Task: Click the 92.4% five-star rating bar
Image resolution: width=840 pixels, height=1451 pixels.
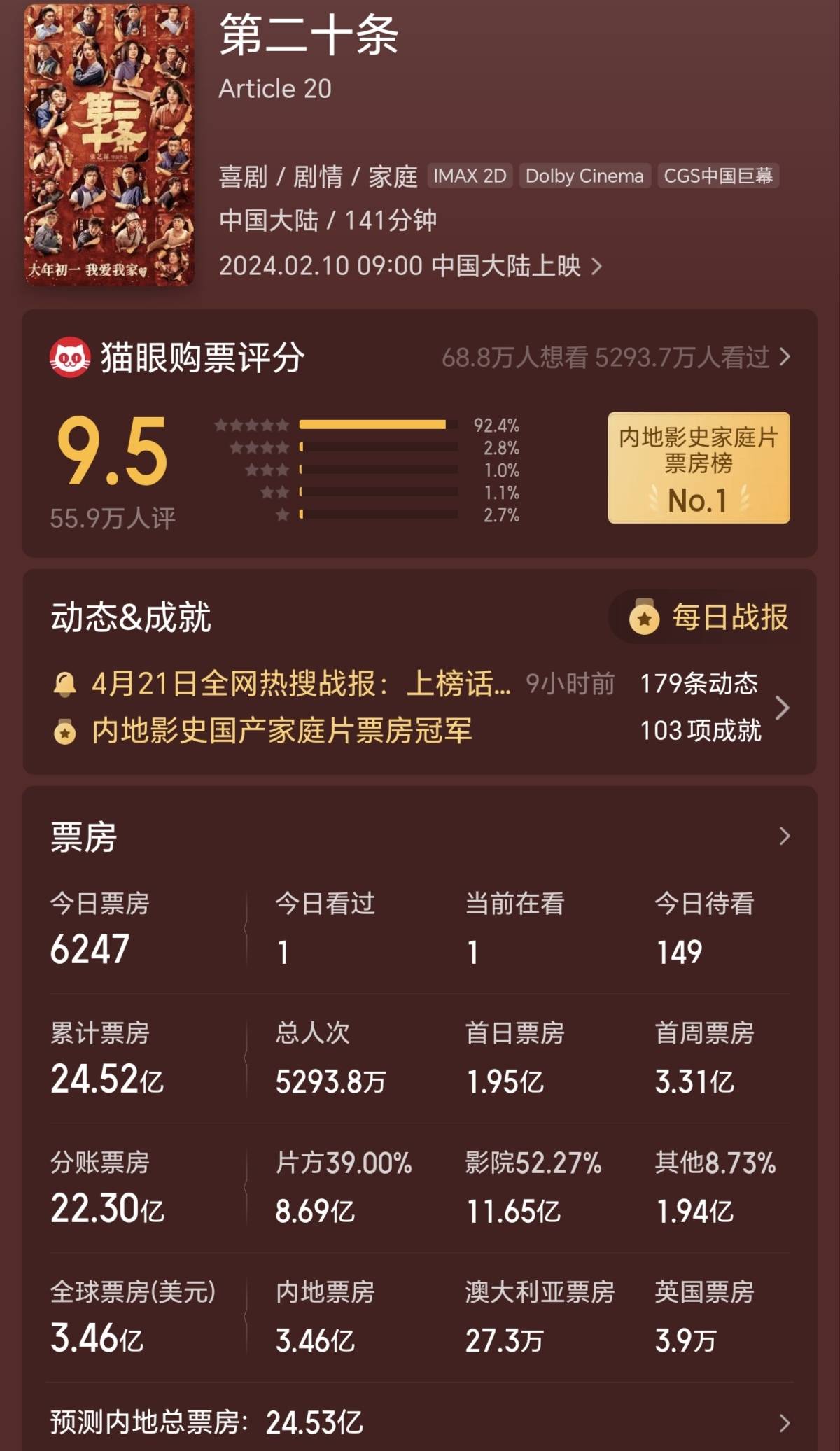Action: click(x=372, y=423)
